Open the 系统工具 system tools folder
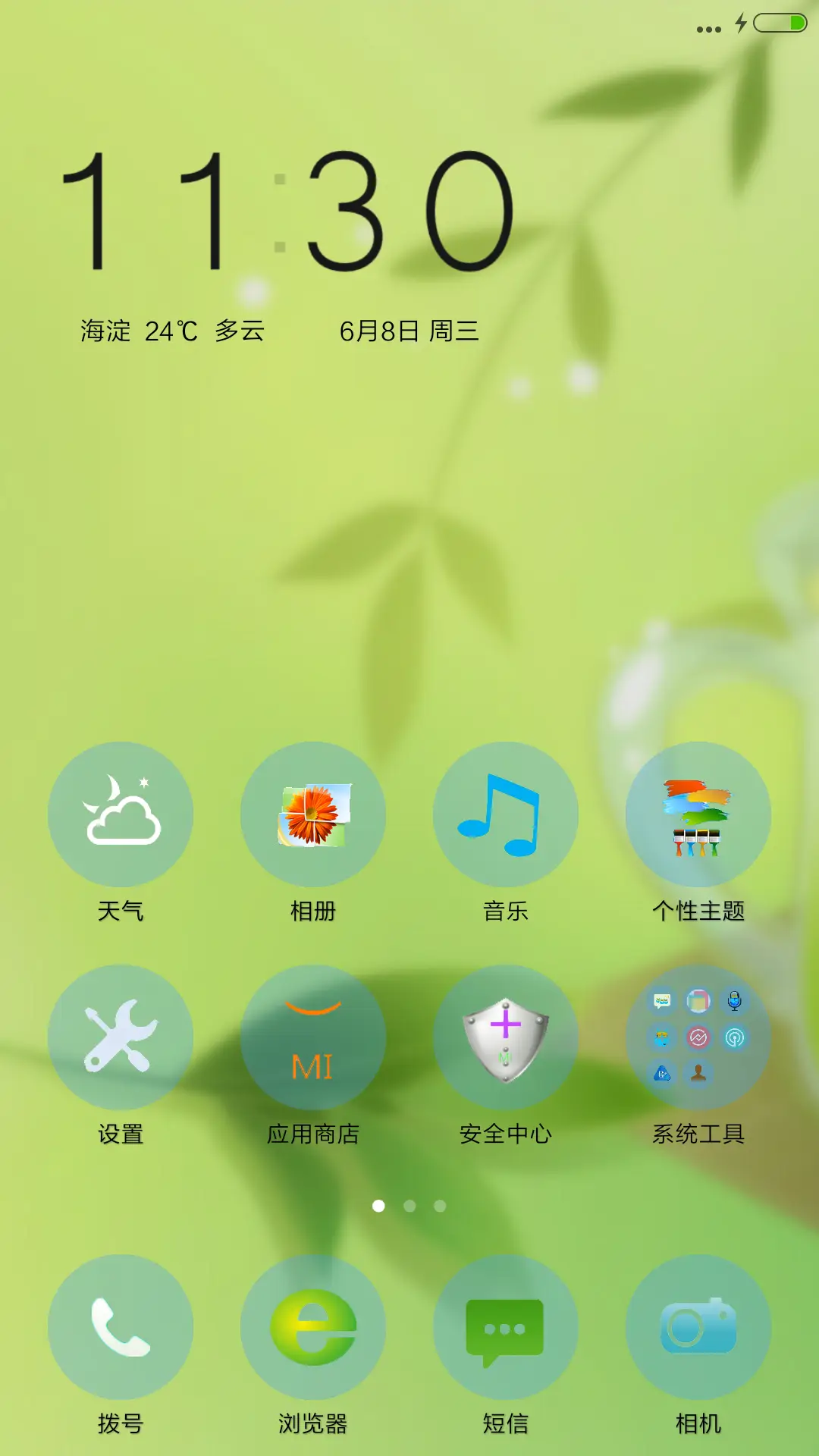Screen dimensions: 819x1456 [698, 1036]
